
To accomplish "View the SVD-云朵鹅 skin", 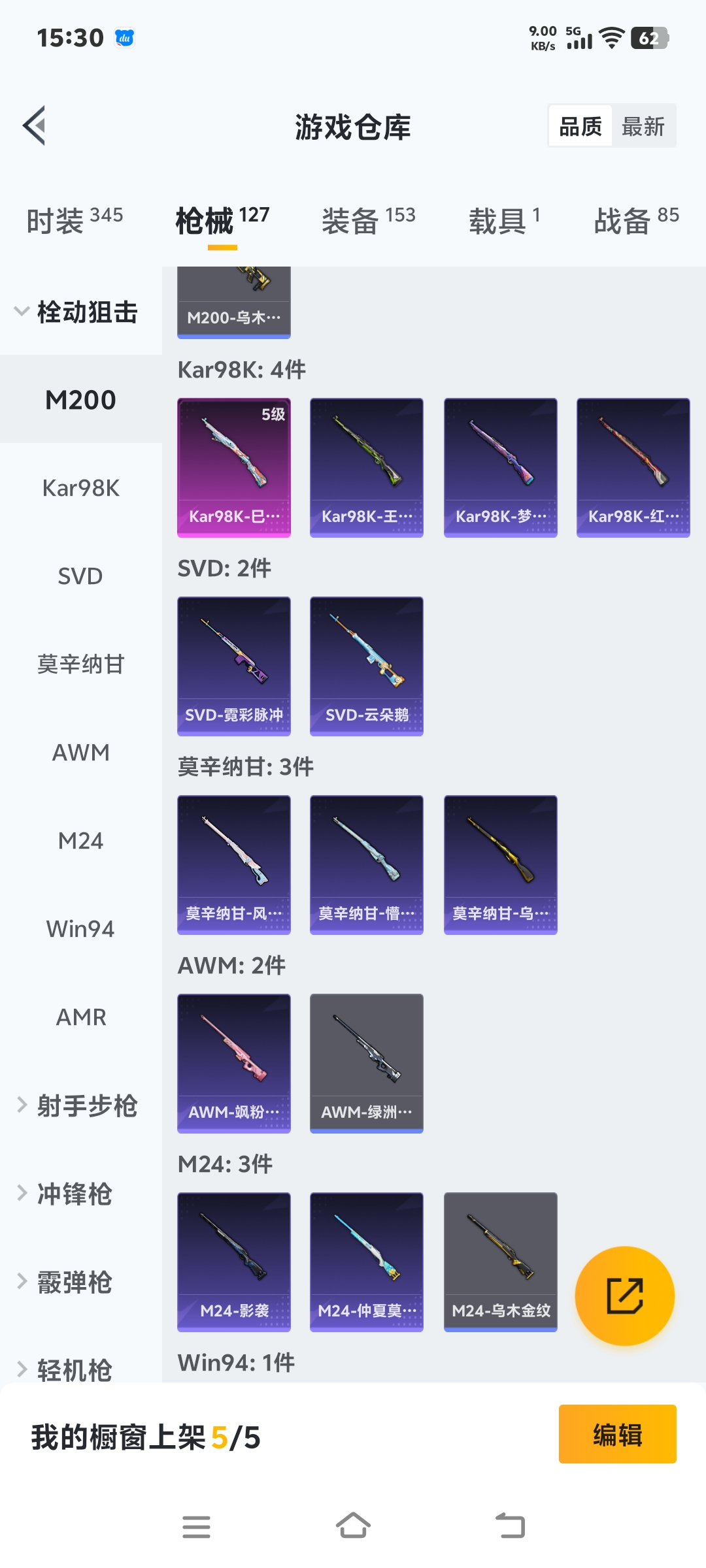I will pyautogui.click(x=367, y=666).
